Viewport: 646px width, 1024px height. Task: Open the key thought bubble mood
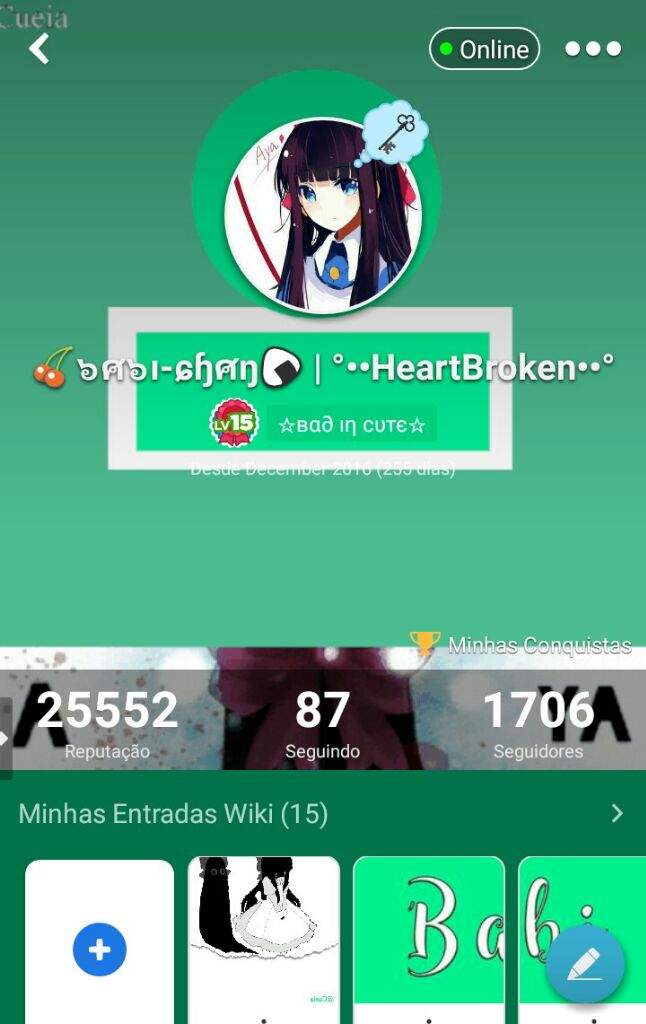(x=396, y=134)
